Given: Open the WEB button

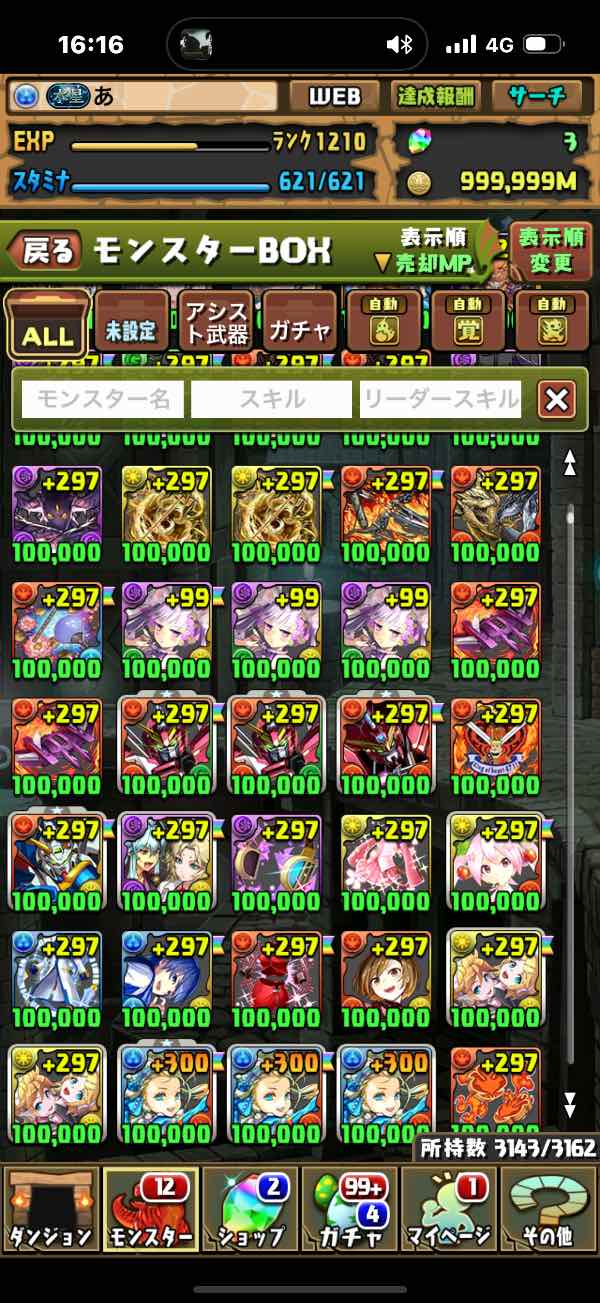Looking at the screenshot, I should click(333, 97).
